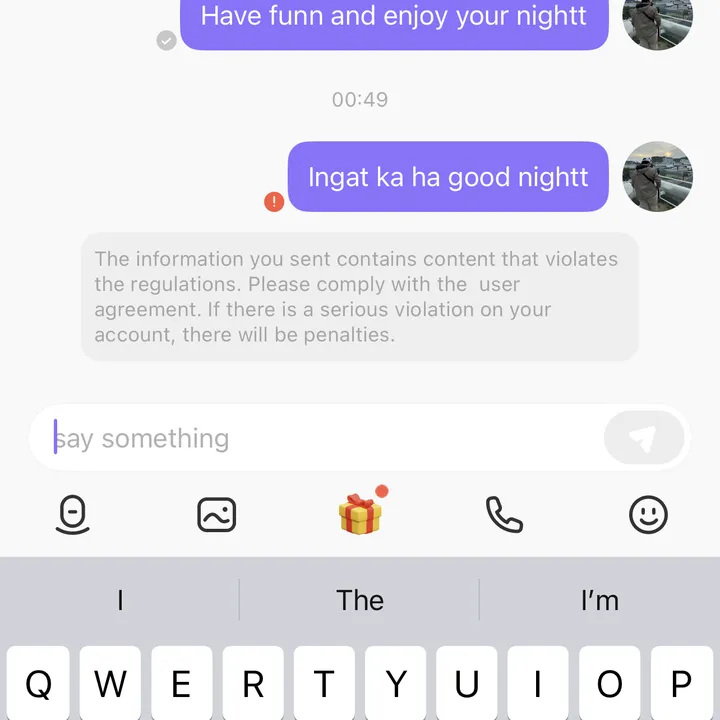The width and height of the screenshot is (720, 720).
Task: Type the letter Q key
Action: point(38,684)
